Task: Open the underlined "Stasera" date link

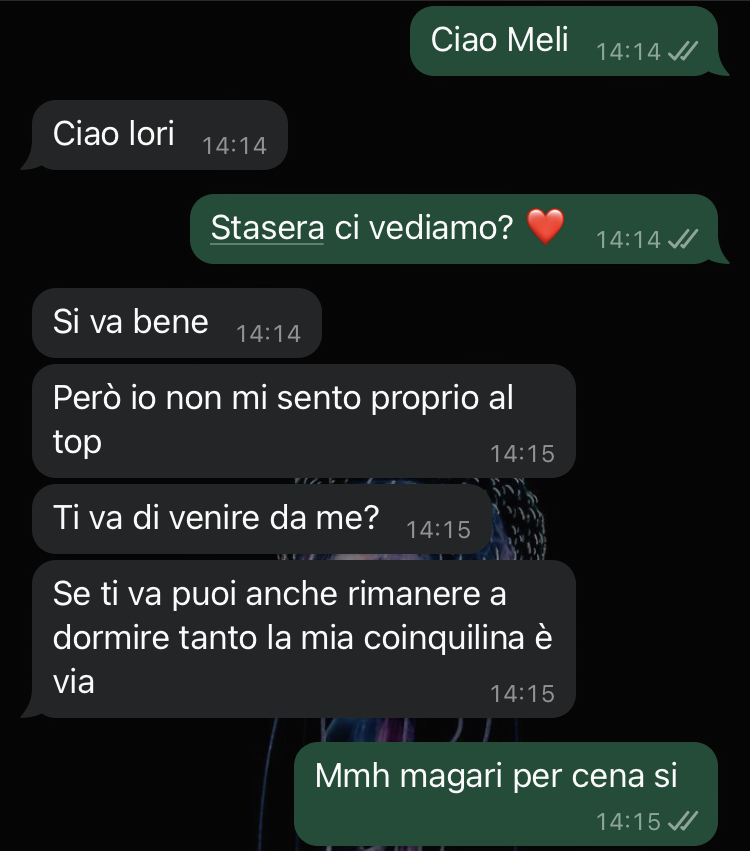Action: (x=267, y=227)
